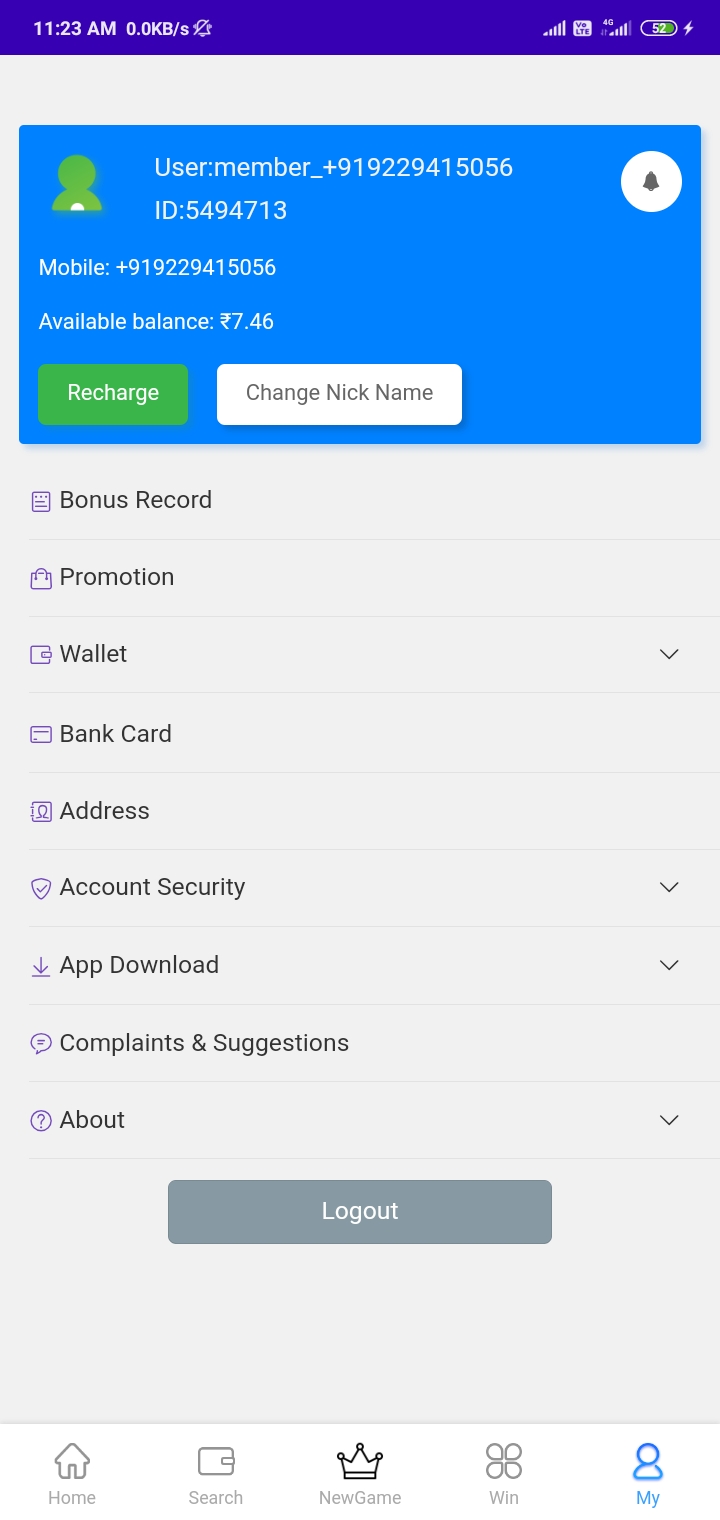This screenshot has width=720, height=1520.
Task: Expand the About section
Action: pos(374,1120)
